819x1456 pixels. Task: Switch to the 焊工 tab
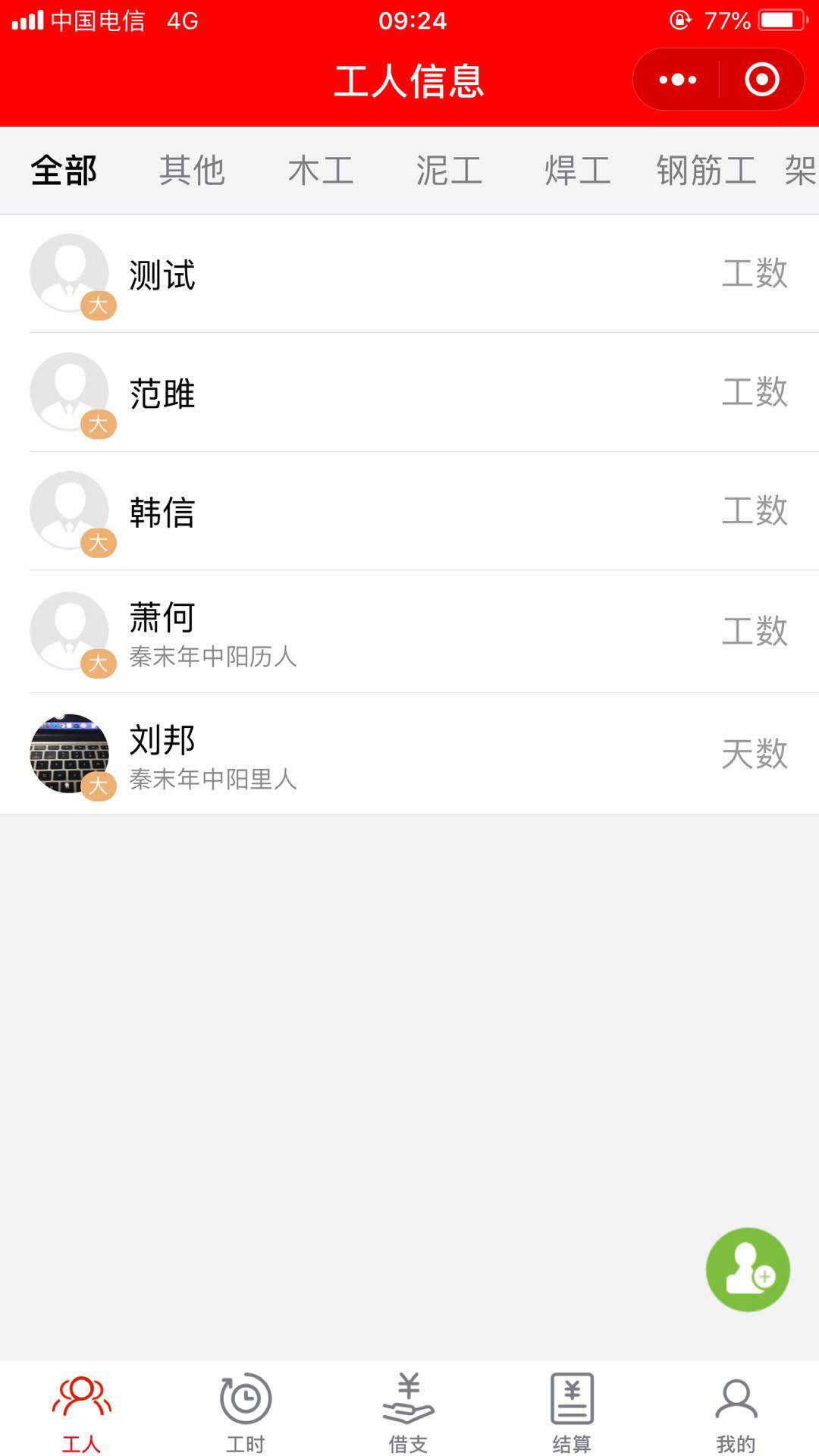coord(578,171)
